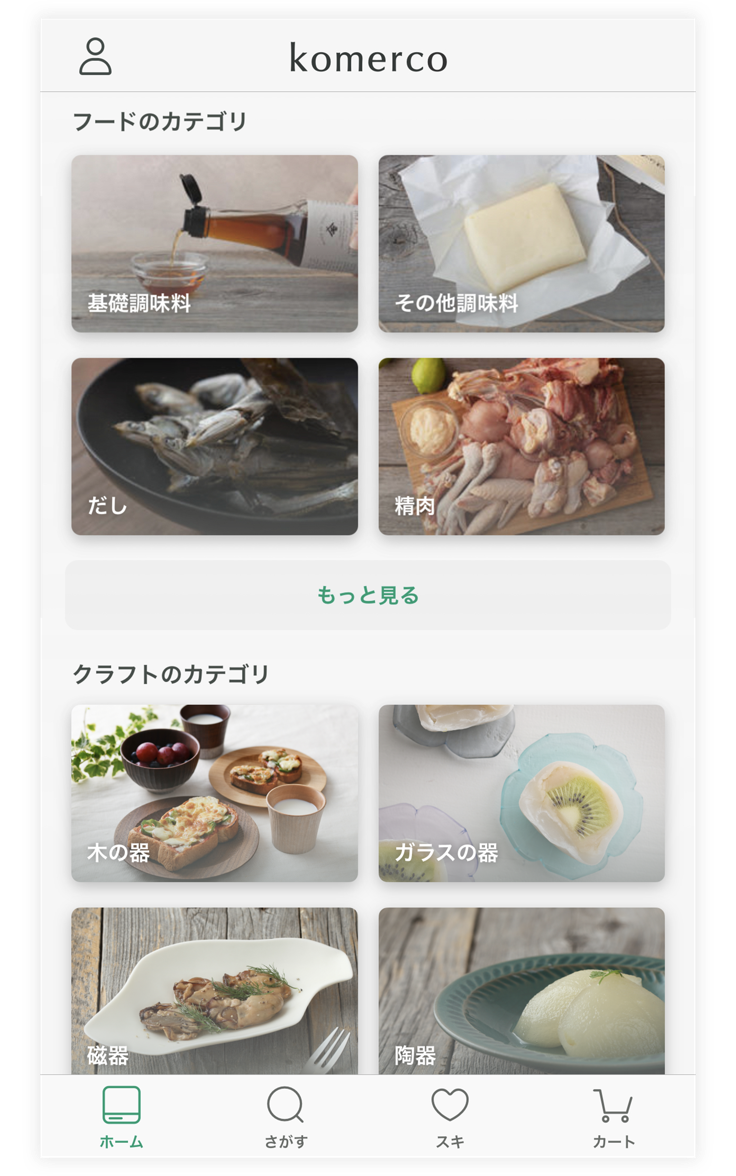Viewport: 736px width, 1176px height.
Task: Switch to the ホーム tab
Action: pos(121,1117)
